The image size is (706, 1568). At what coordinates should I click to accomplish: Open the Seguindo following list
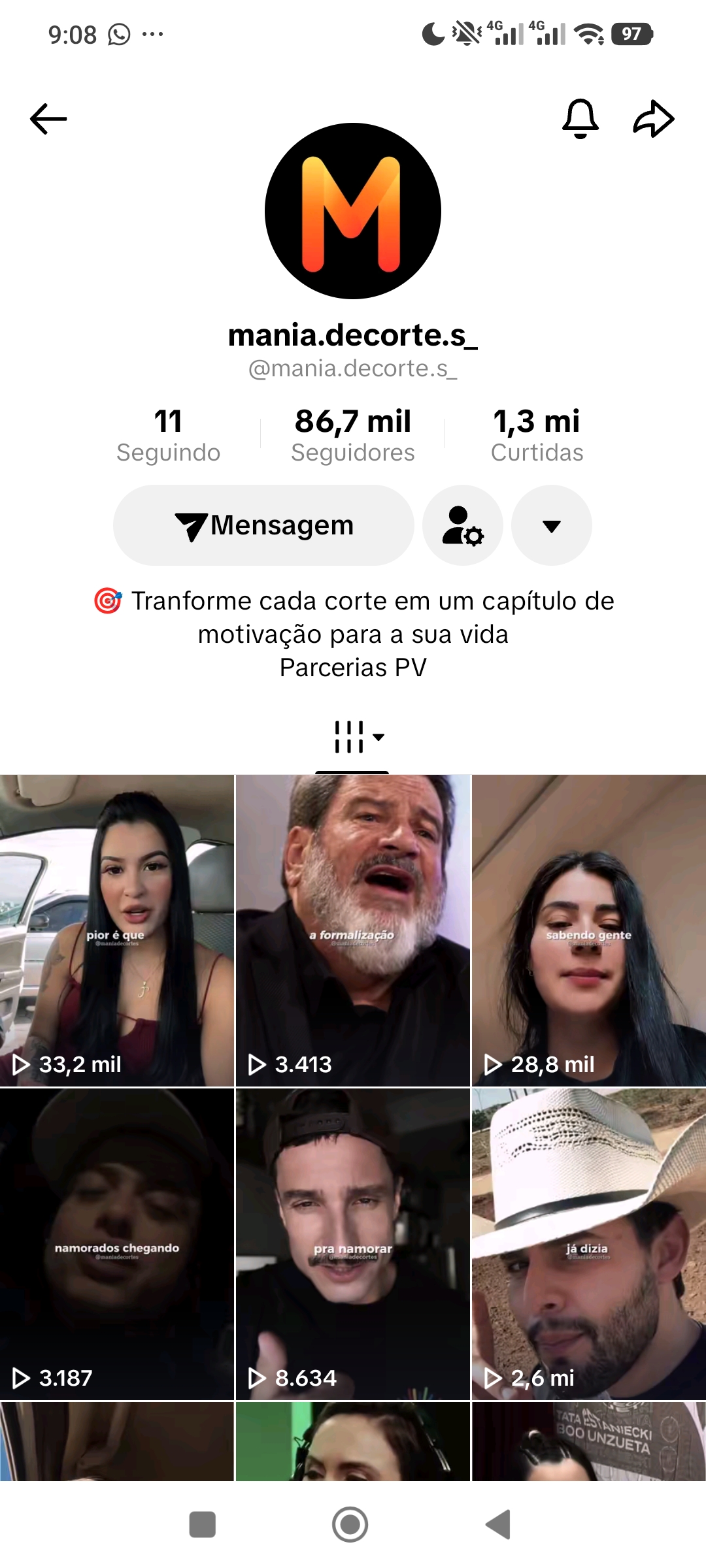pyautogui.click(x=168, y=435)
